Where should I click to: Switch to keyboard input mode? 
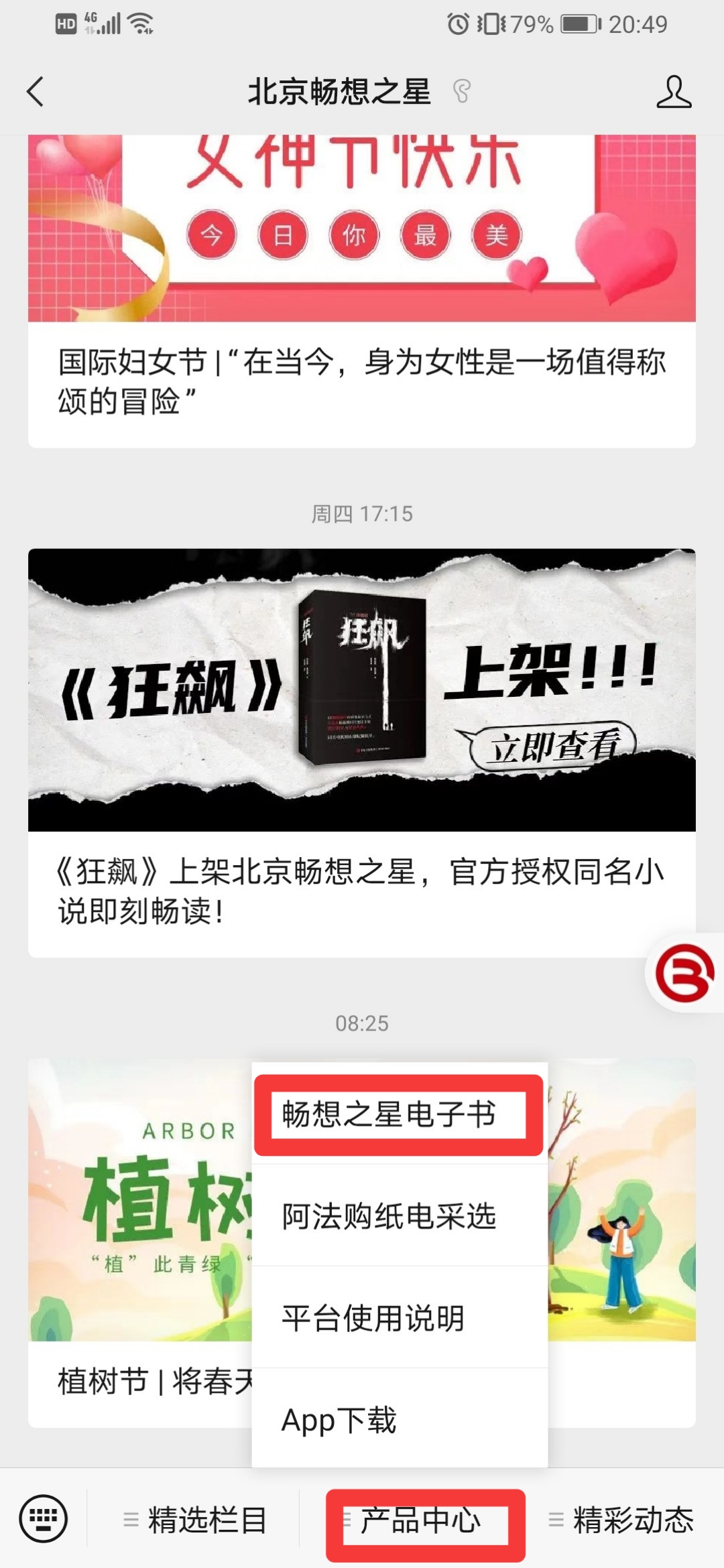(44, 1518)
